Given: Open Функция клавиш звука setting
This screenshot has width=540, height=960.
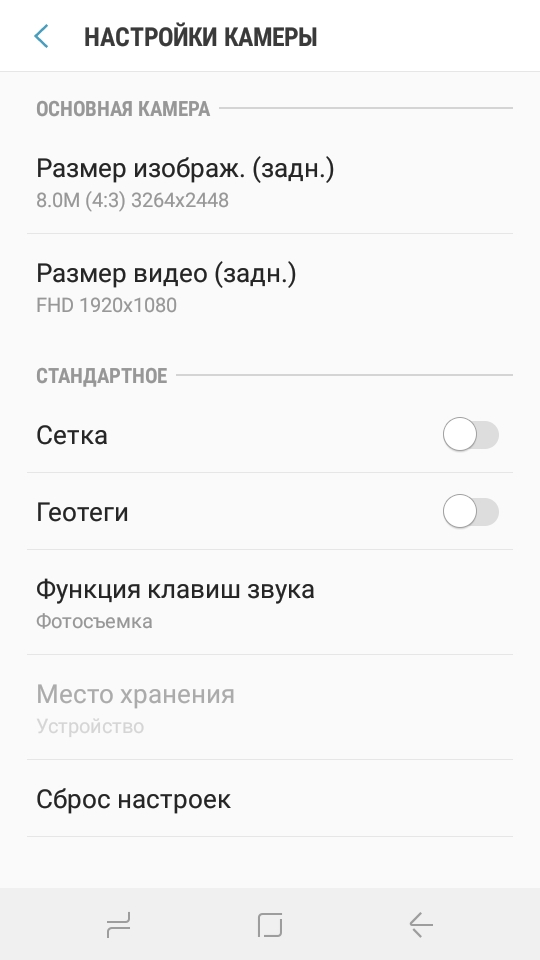Looking at the screenshot, I should [269, 602].
